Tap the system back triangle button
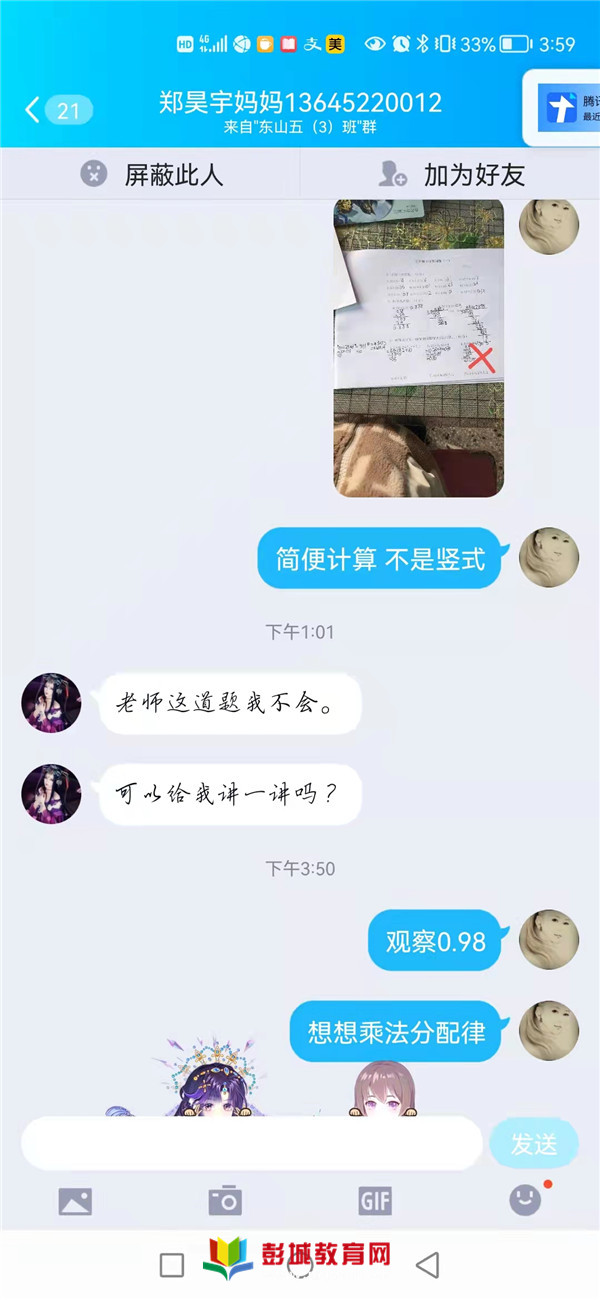The height and width of the screenshot is (1300, 600). pyautogui.click(x=427, y=1265)
